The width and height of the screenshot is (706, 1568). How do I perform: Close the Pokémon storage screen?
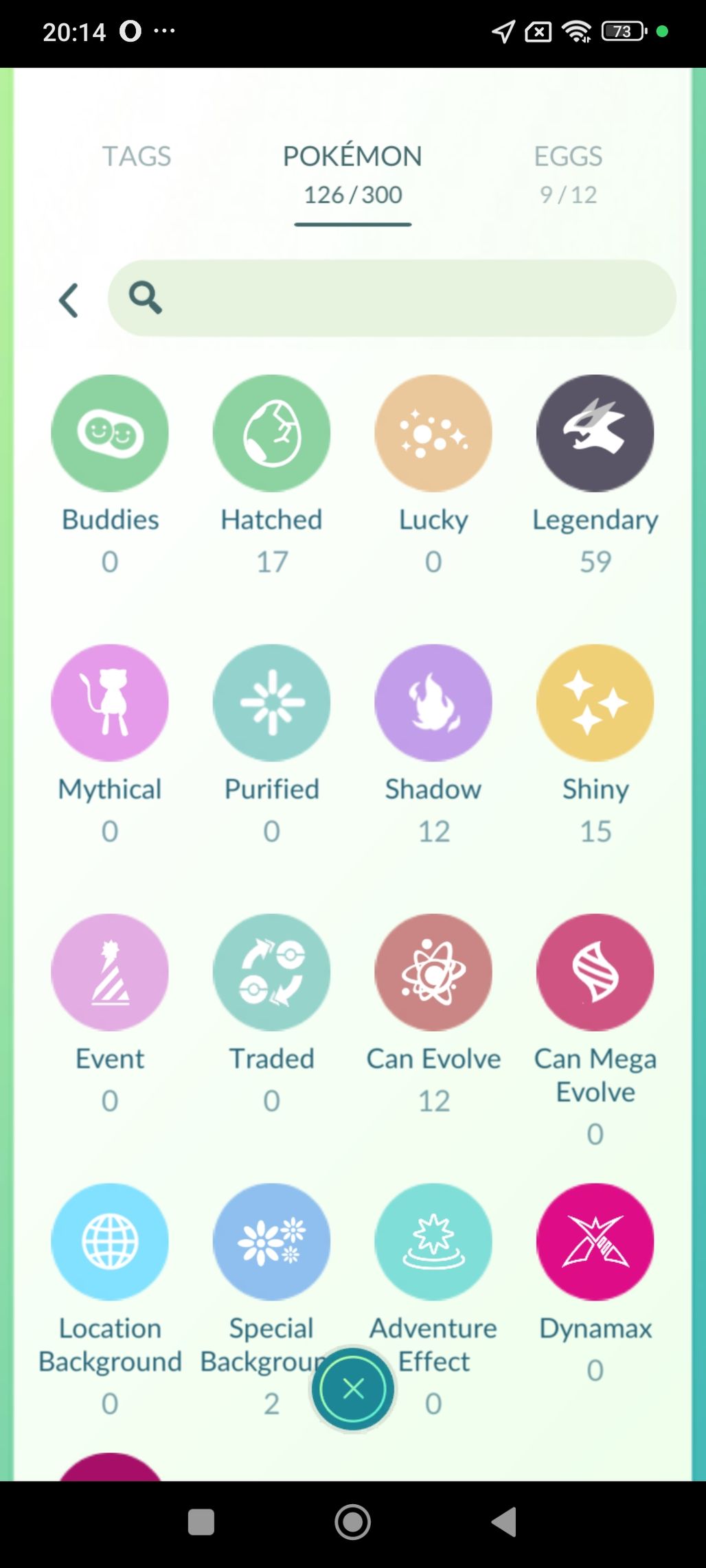coord(353,1389)
